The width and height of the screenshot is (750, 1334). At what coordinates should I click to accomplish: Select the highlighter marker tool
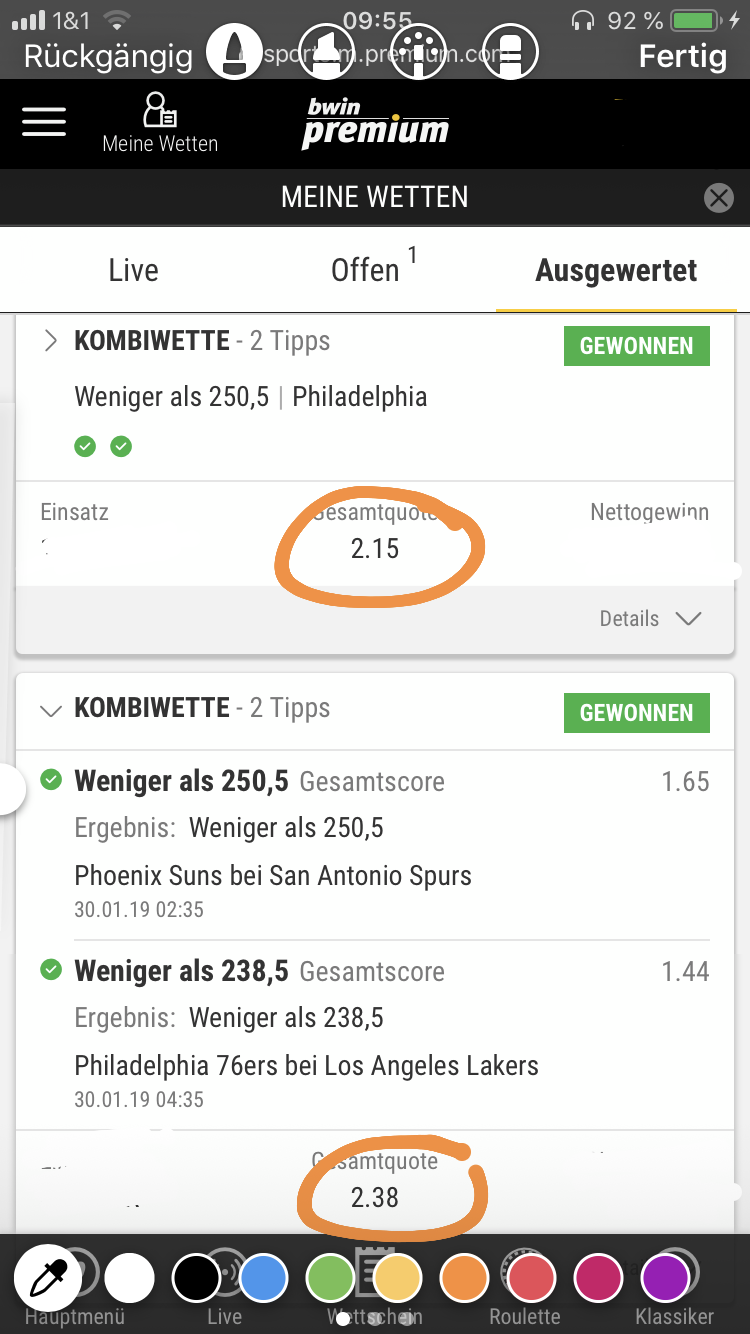coord(327,50)
